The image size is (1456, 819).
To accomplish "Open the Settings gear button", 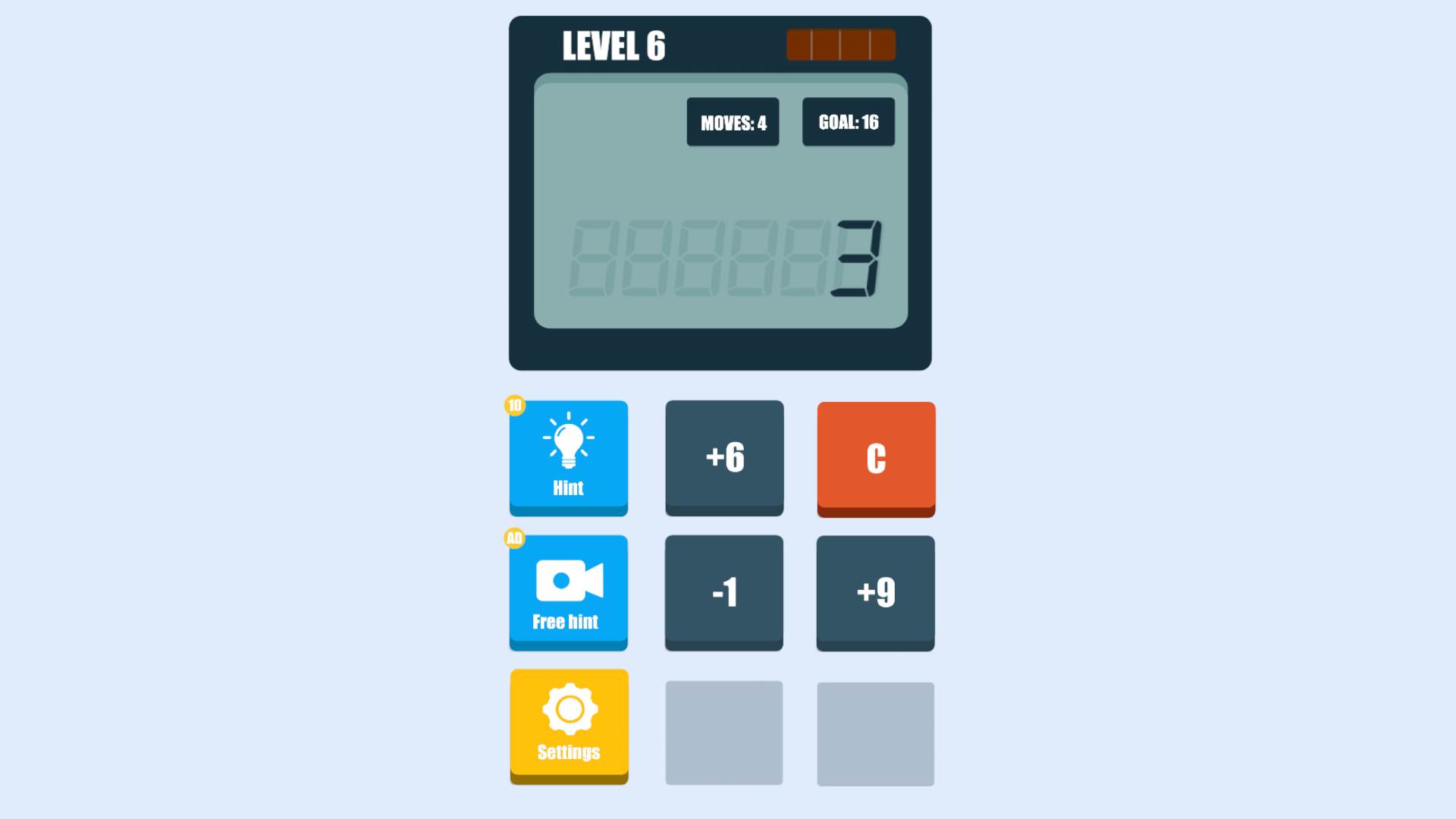I will tap(569, 724).
